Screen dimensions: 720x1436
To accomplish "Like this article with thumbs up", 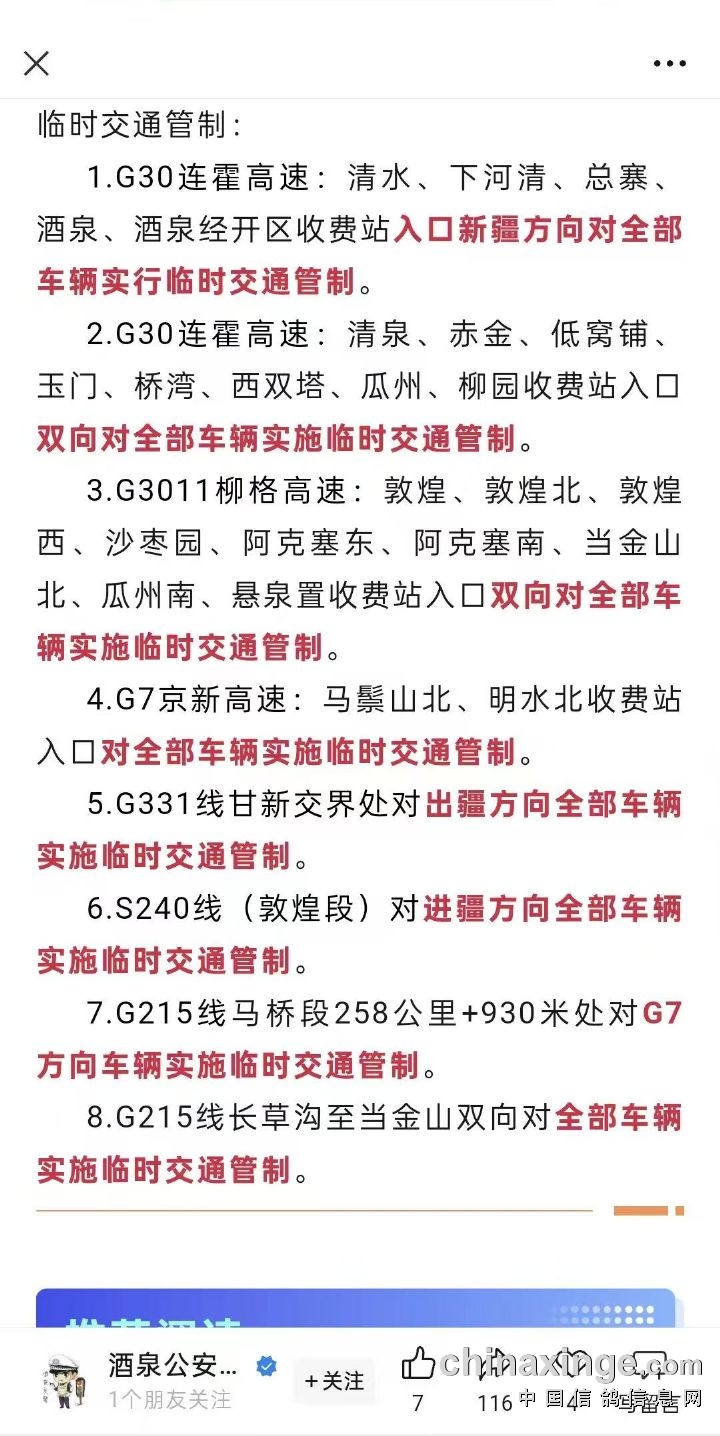I will pos(418,1365).
